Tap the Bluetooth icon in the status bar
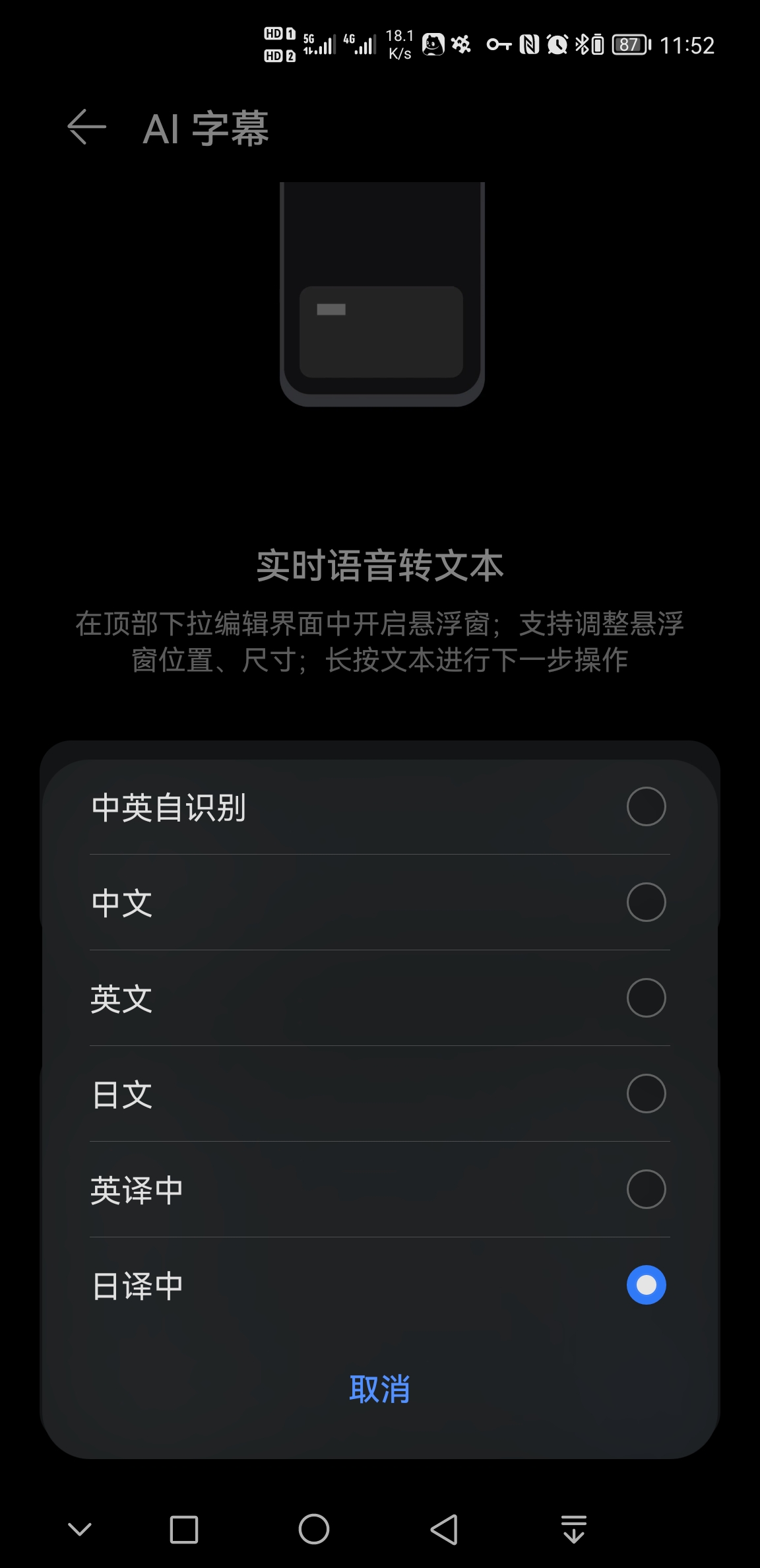Image resolution: width=760 pixels, height=1568 pixels. (583, 45)
